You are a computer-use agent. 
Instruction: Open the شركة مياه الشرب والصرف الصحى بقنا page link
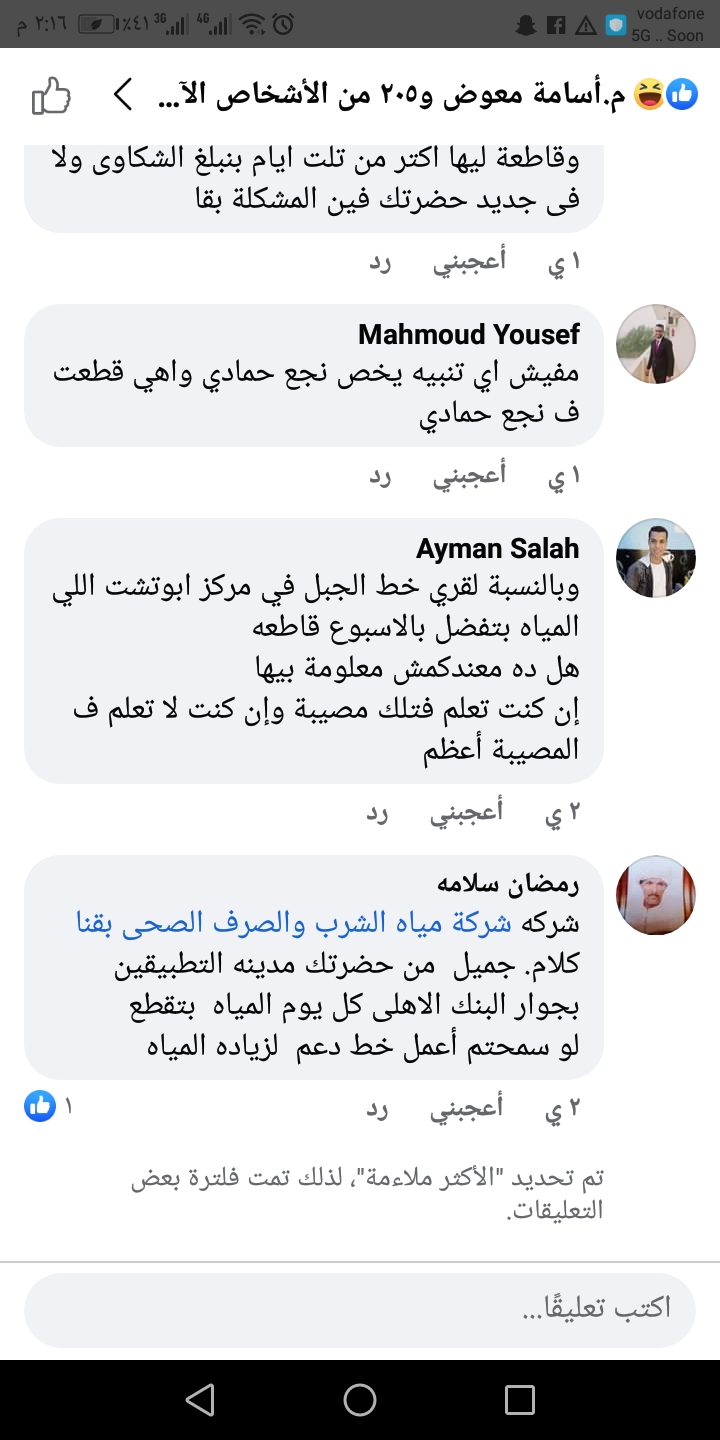click(294, 923)
